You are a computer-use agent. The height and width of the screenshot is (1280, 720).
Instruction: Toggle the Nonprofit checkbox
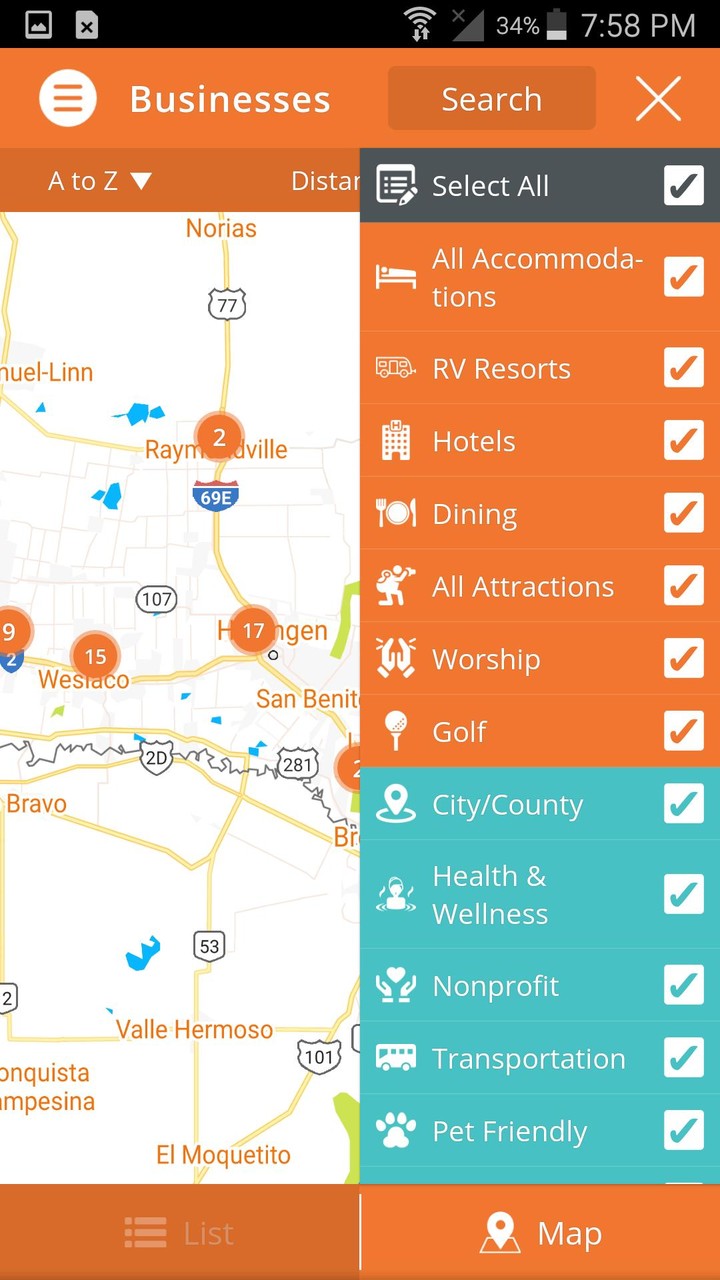tap(684, 985)
